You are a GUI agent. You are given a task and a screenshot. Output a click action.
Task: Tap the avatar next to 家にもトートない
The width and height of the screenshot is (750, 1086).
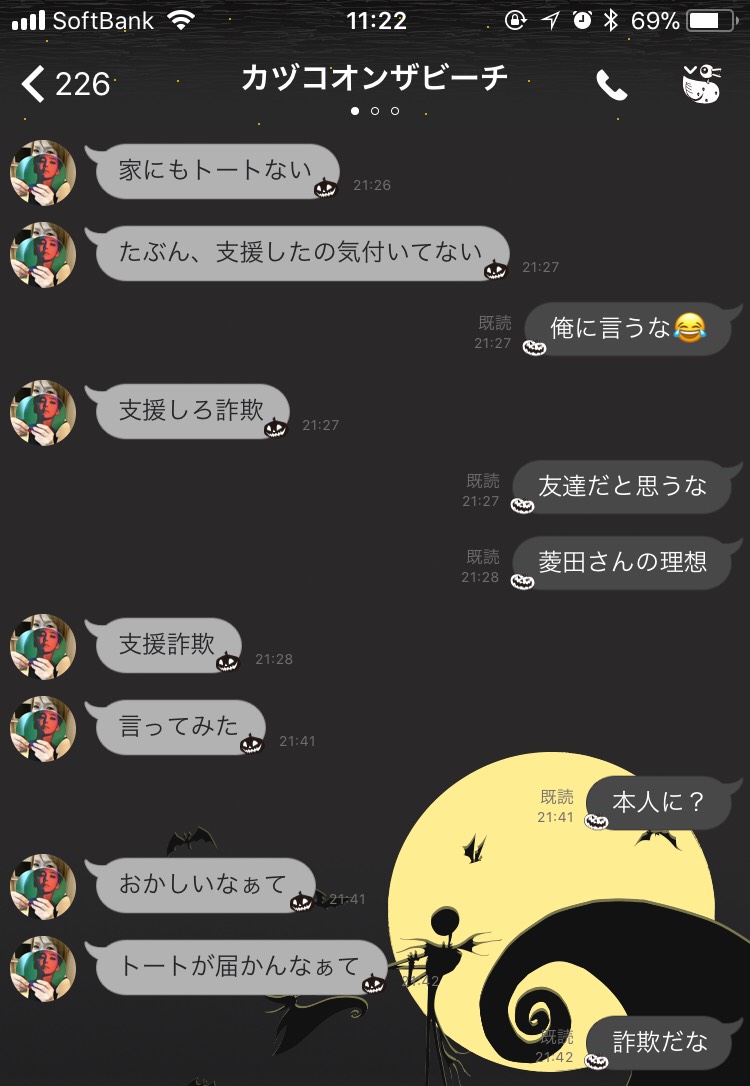pos(43,173)
